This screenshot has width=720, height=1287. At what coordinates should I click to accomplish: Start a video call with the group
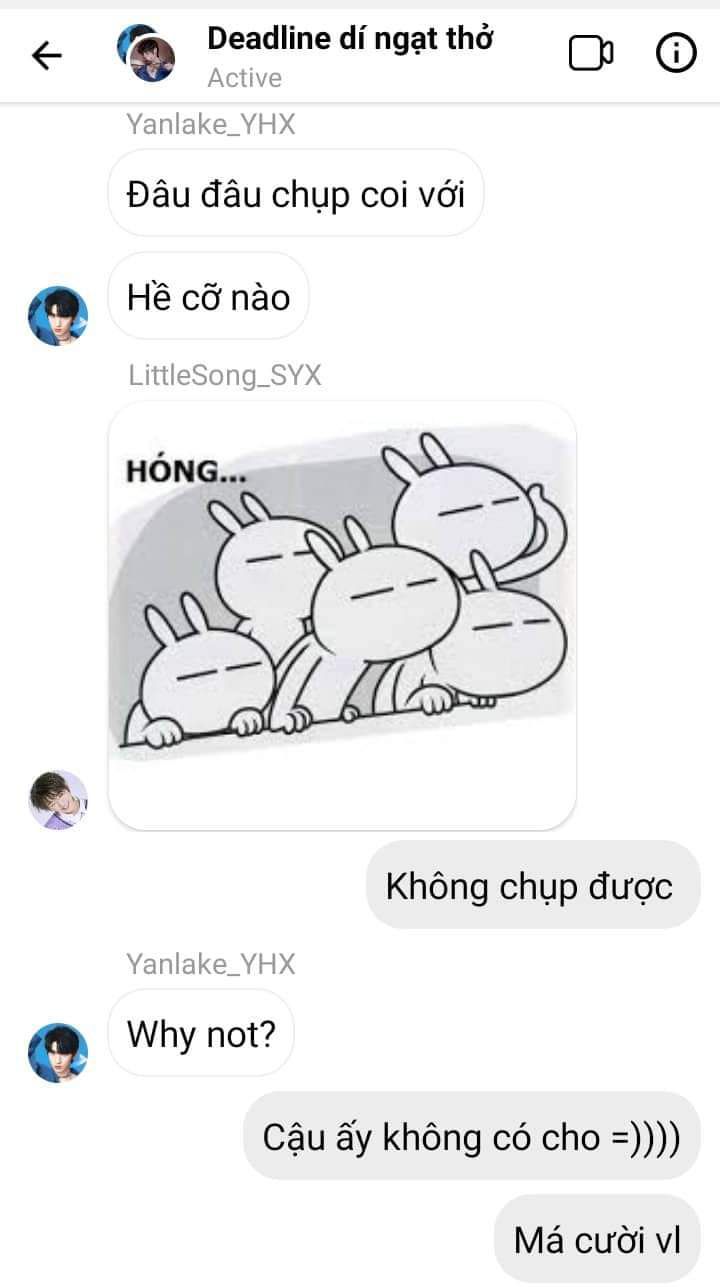(x=591, y=54)
